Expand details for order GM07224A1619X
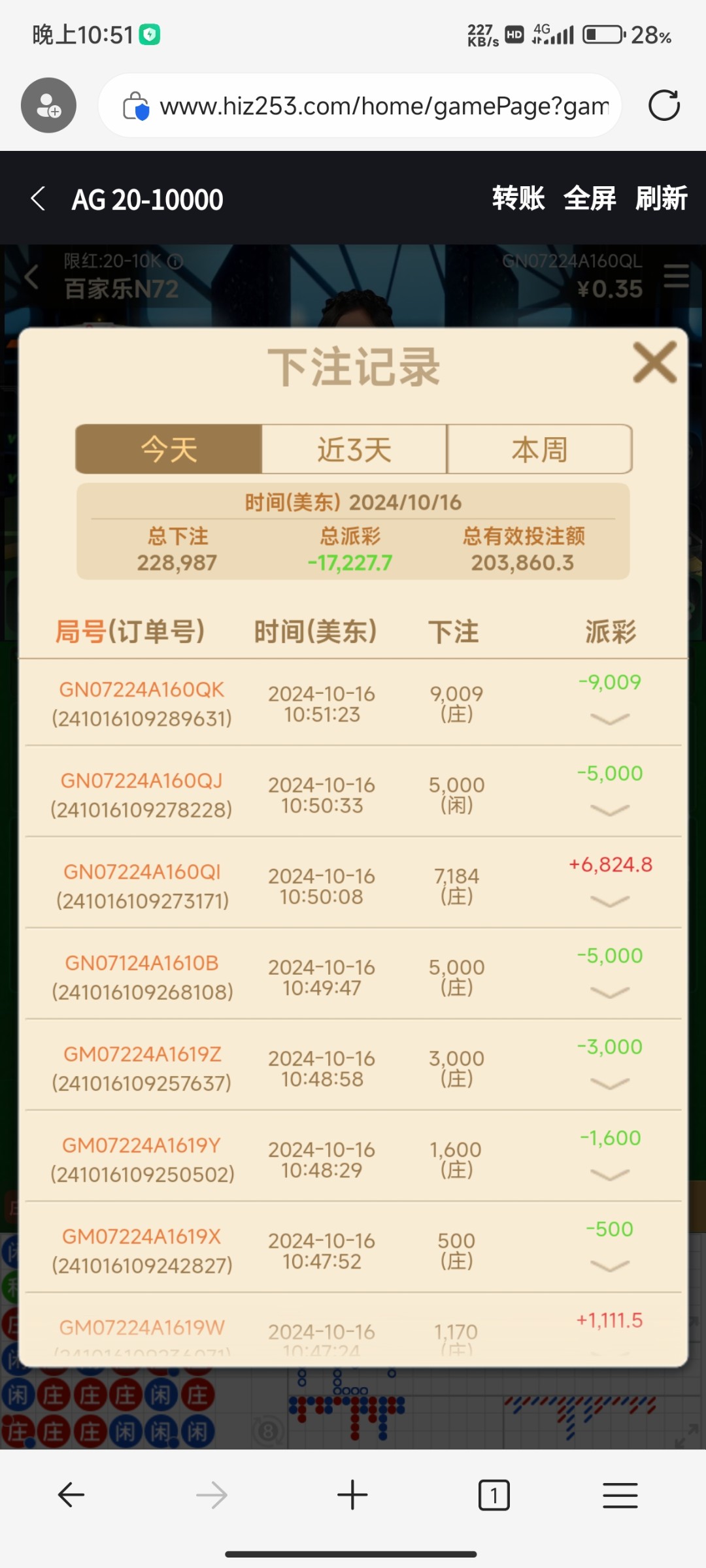706x1568 pixels. coord(609,1266)
